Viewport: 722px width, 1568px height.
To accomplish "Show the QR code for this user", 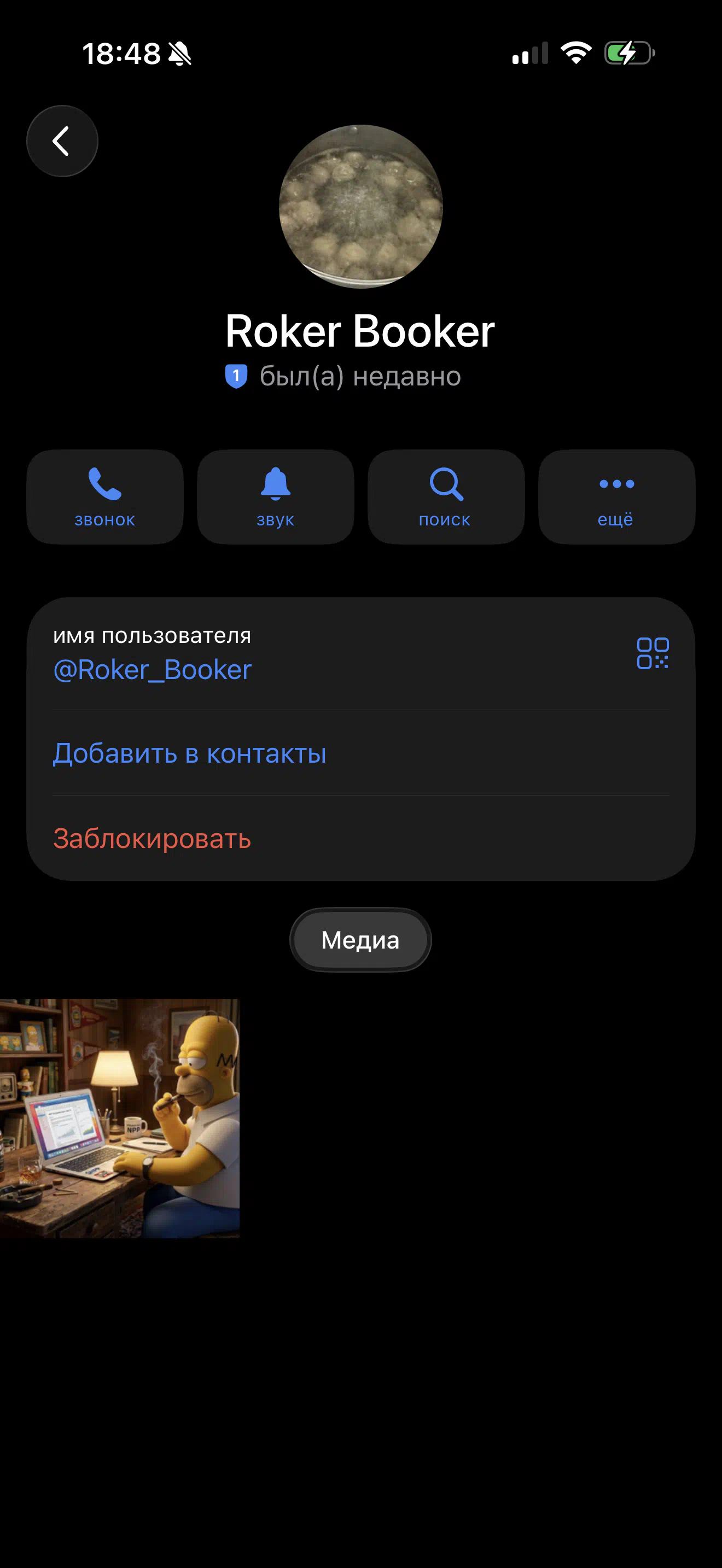I will pos(652,653).
